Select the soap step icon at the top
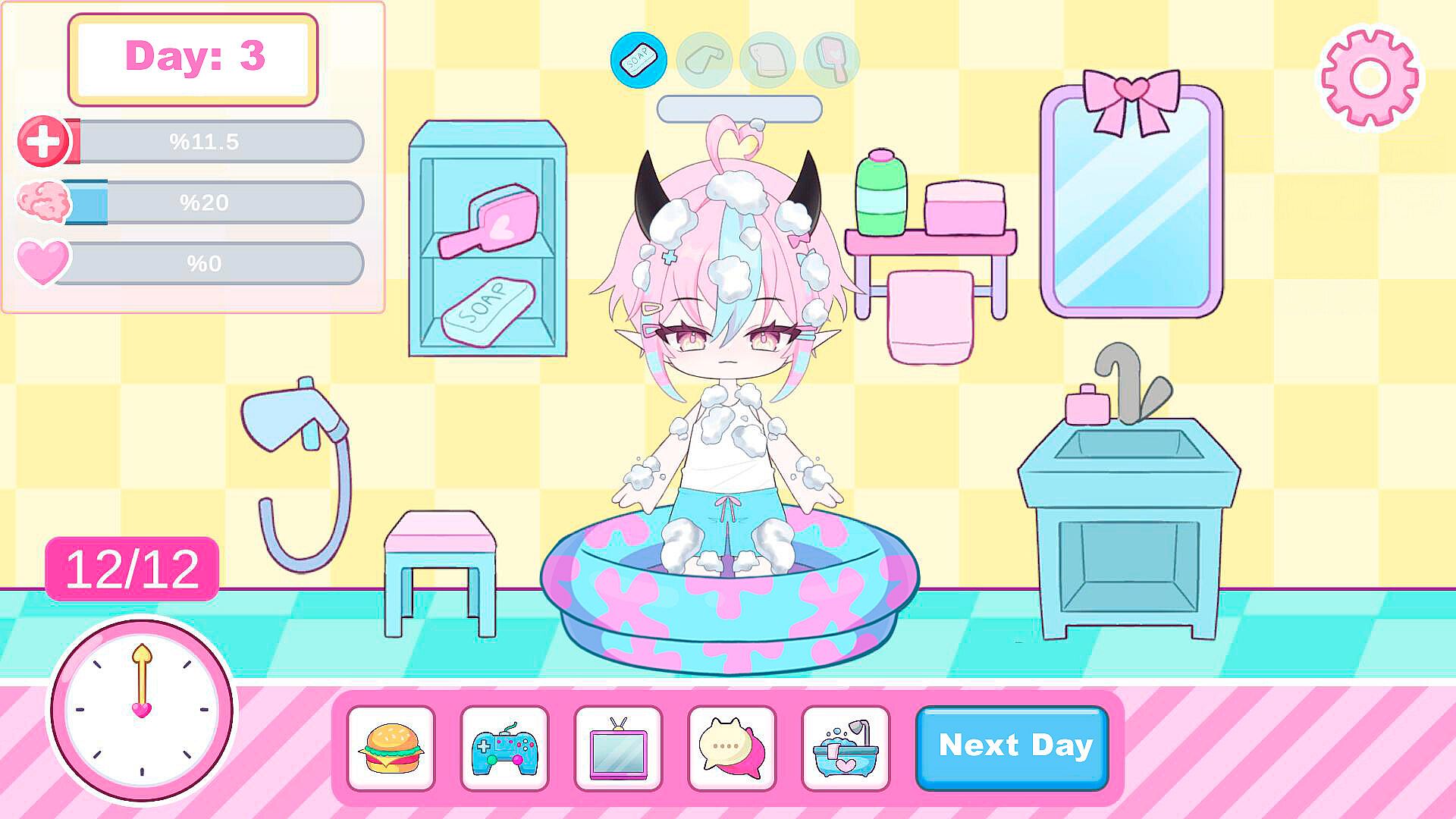 639,60
